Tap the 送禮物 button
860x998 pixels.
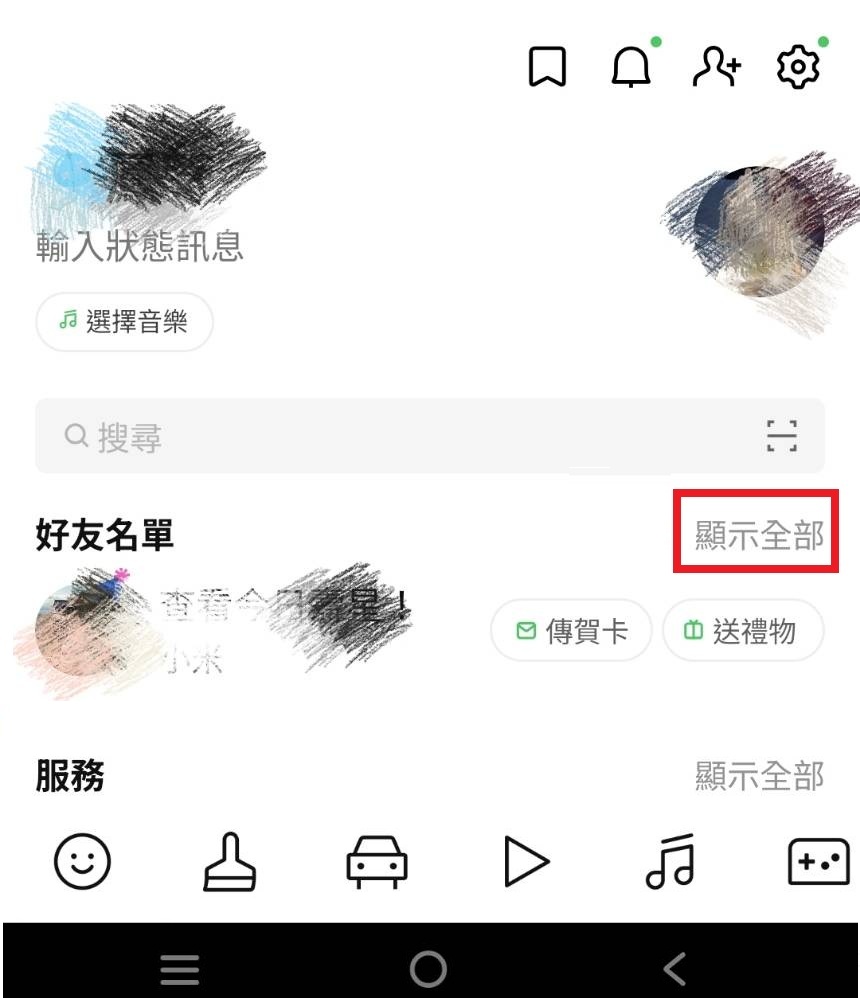pyautogui.click(x=743, y=631)
